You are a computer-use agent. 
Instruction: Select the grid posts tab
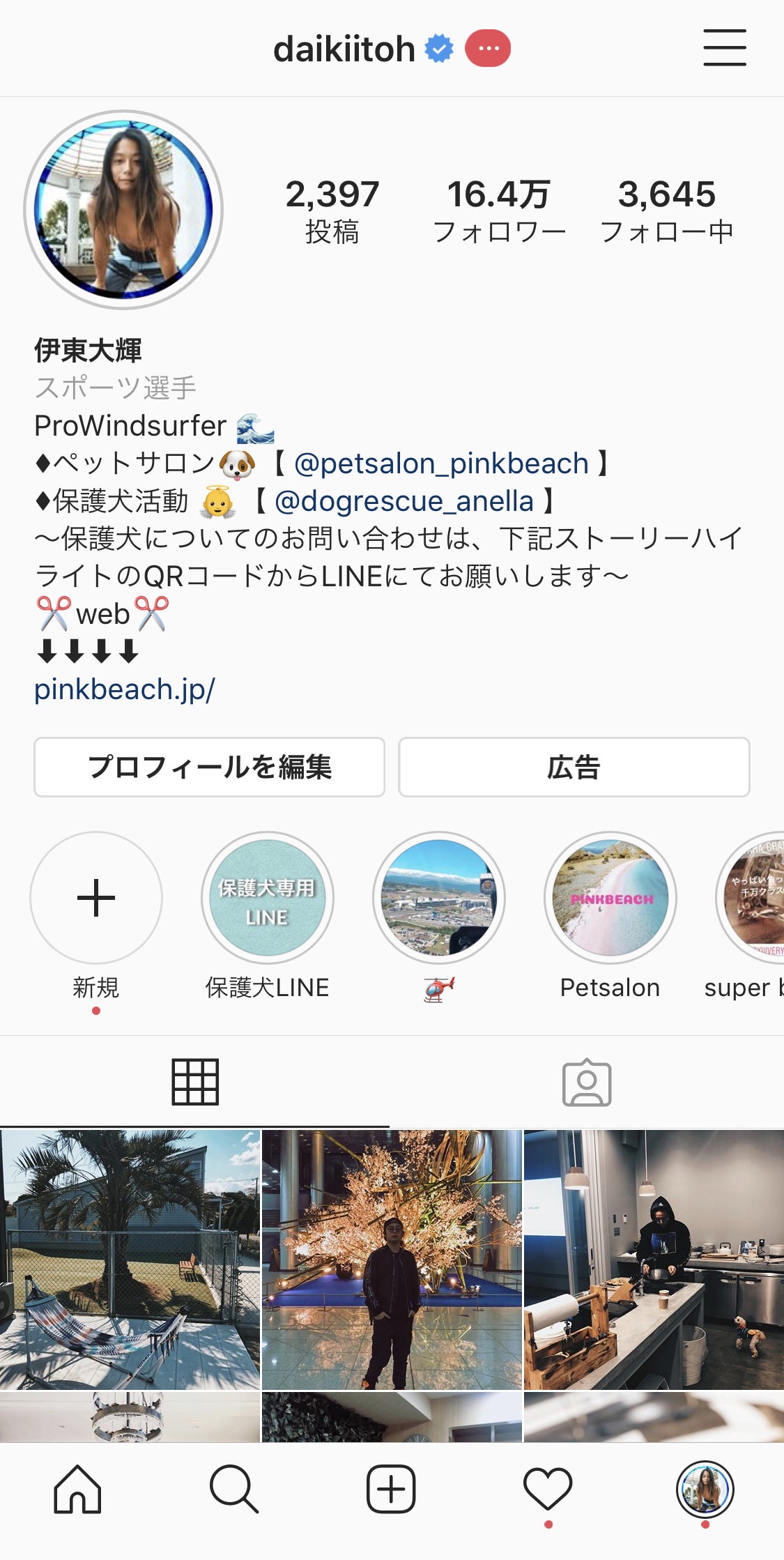coord(195,1082)
